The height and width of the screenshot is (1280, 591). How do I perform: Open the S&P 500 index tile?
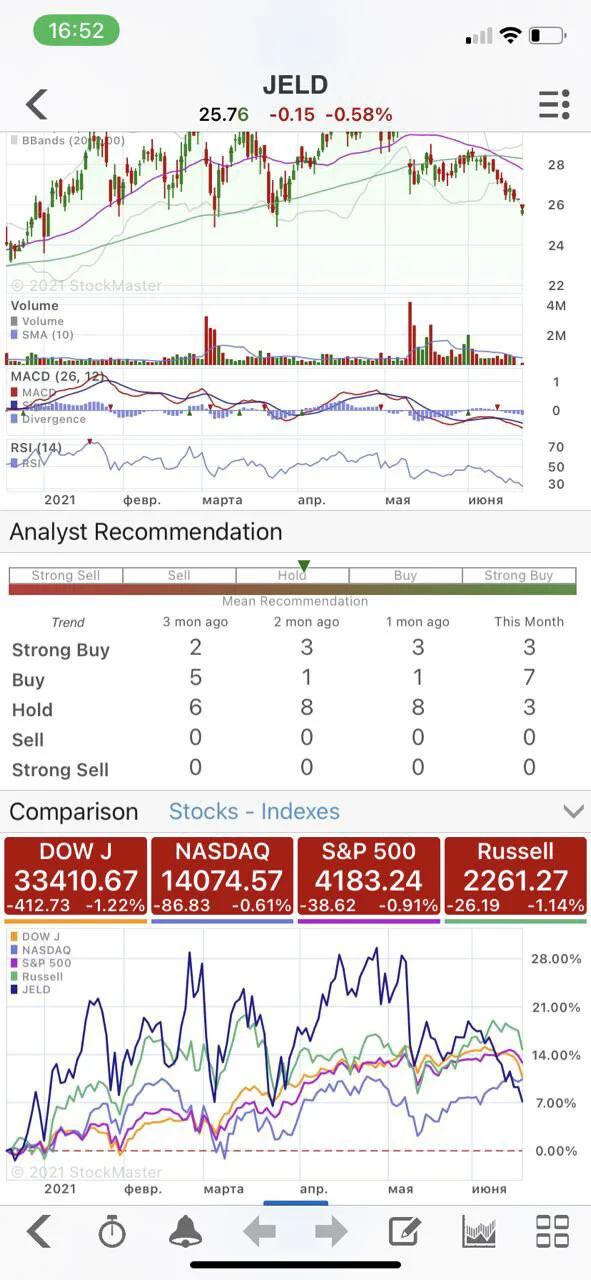[368, 878]
